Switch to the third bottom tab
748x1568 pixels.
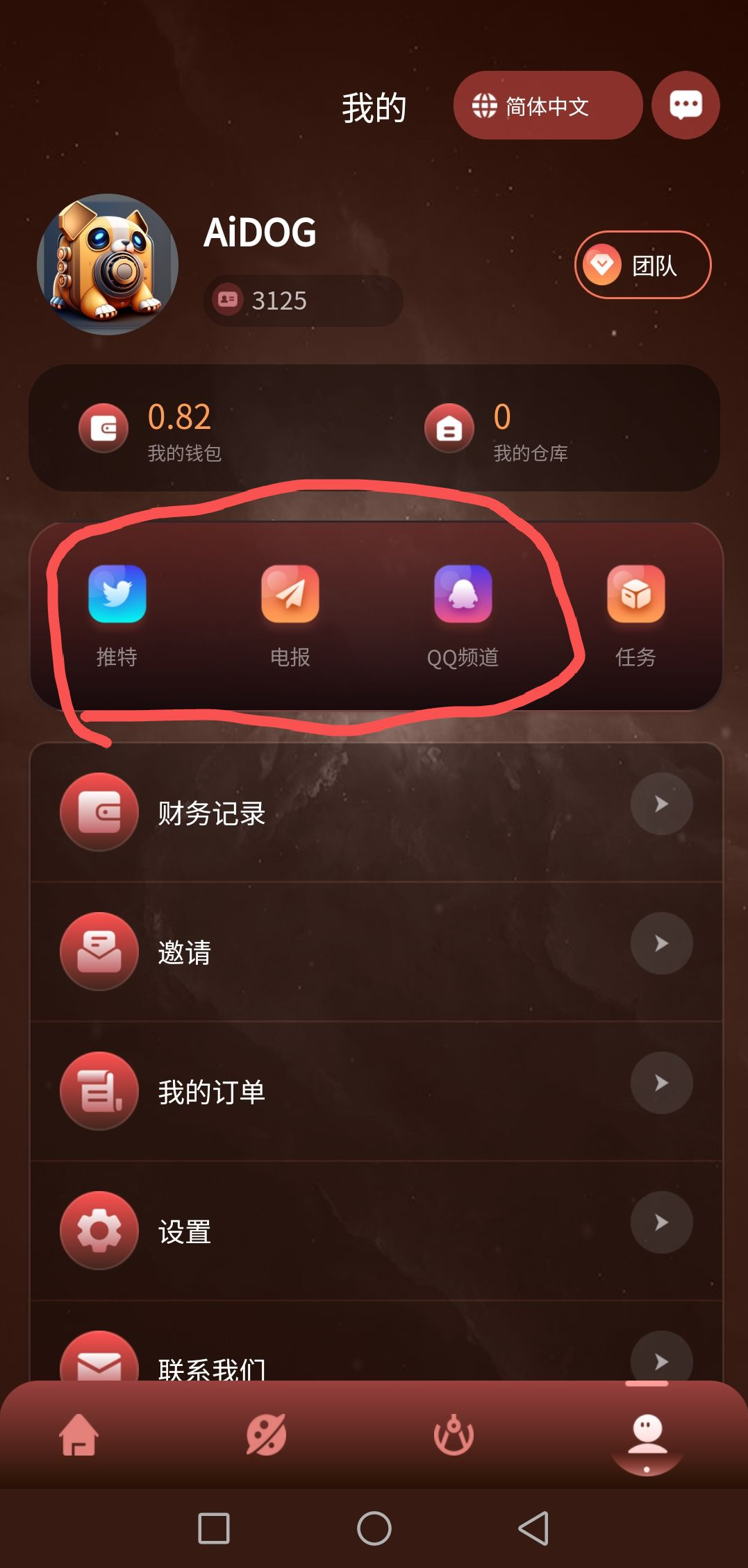[454, 1434]
